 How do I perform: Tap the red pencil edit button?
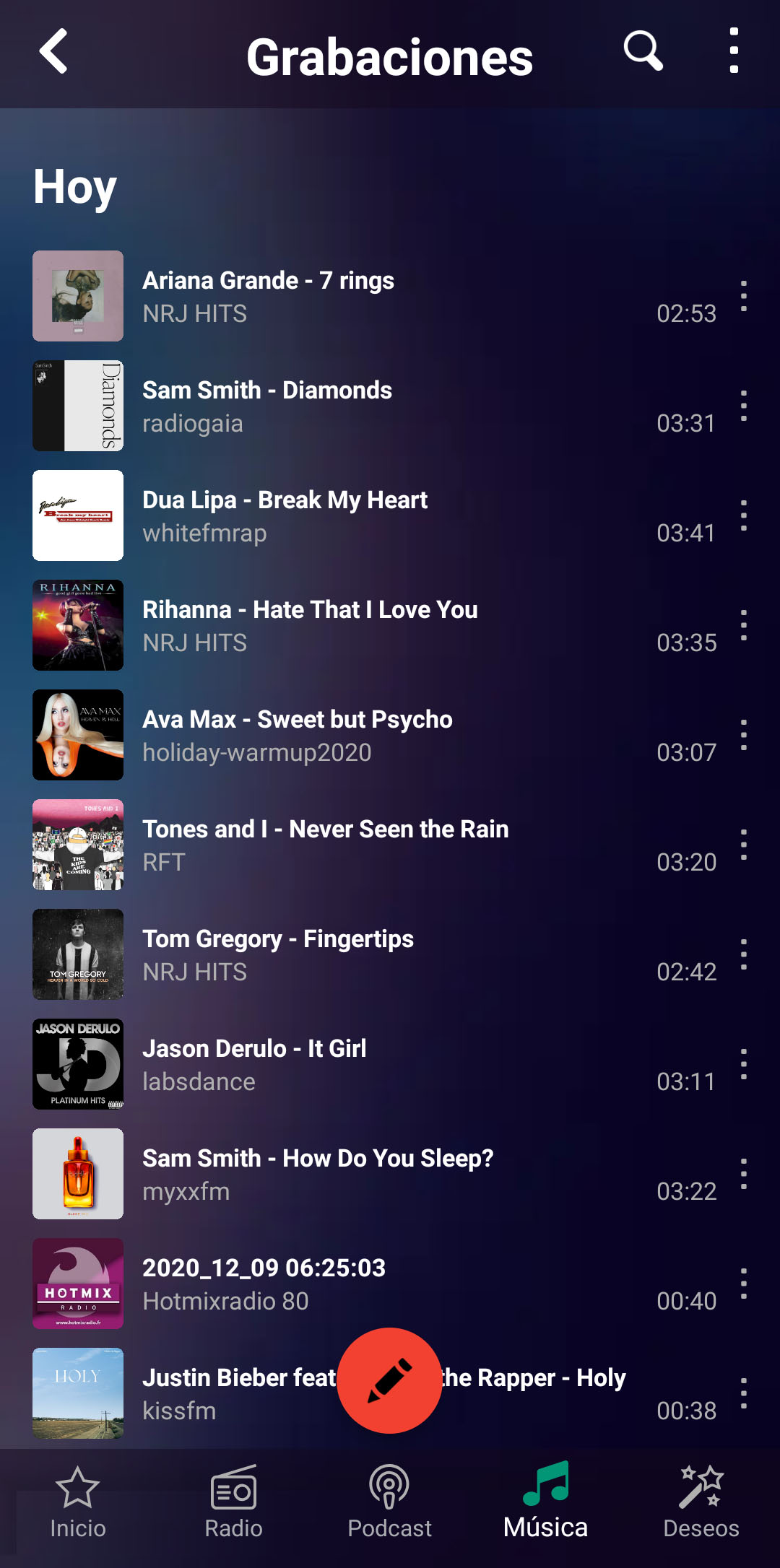click(x=389, y=1380)
